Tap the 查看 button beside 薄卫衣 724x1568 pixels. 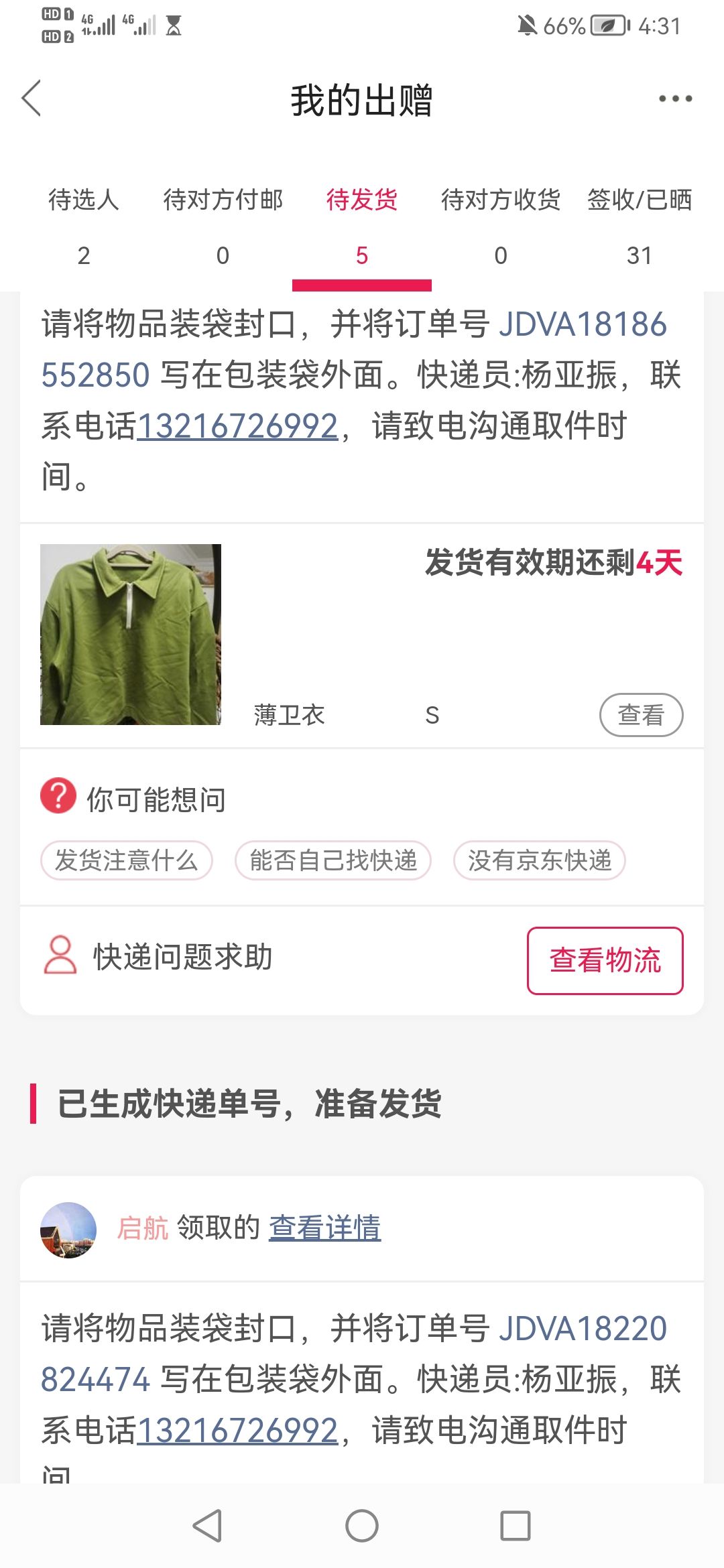point(641,715)
